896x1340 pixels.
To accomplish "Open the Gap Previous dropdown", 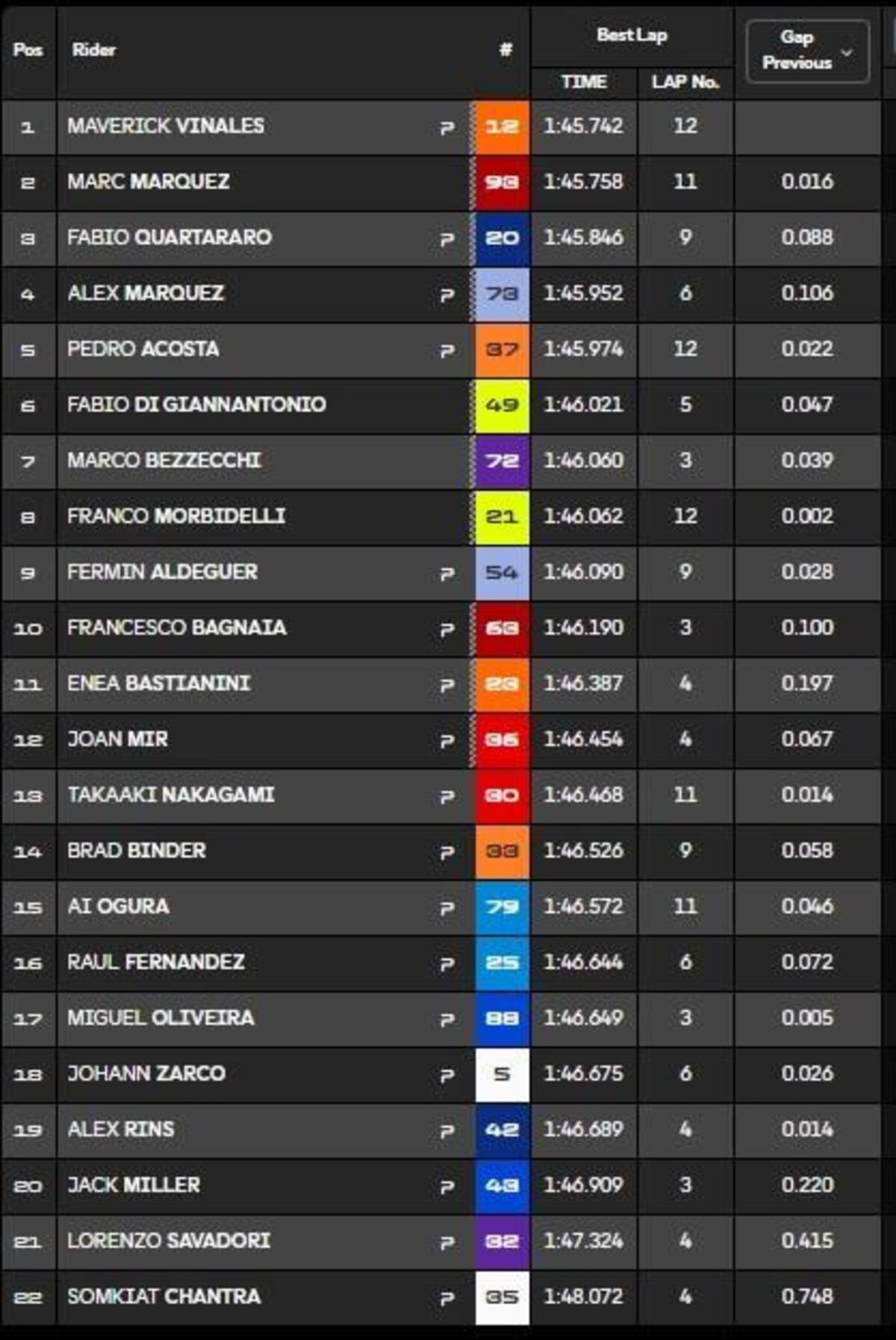I will tap(807, 51).
